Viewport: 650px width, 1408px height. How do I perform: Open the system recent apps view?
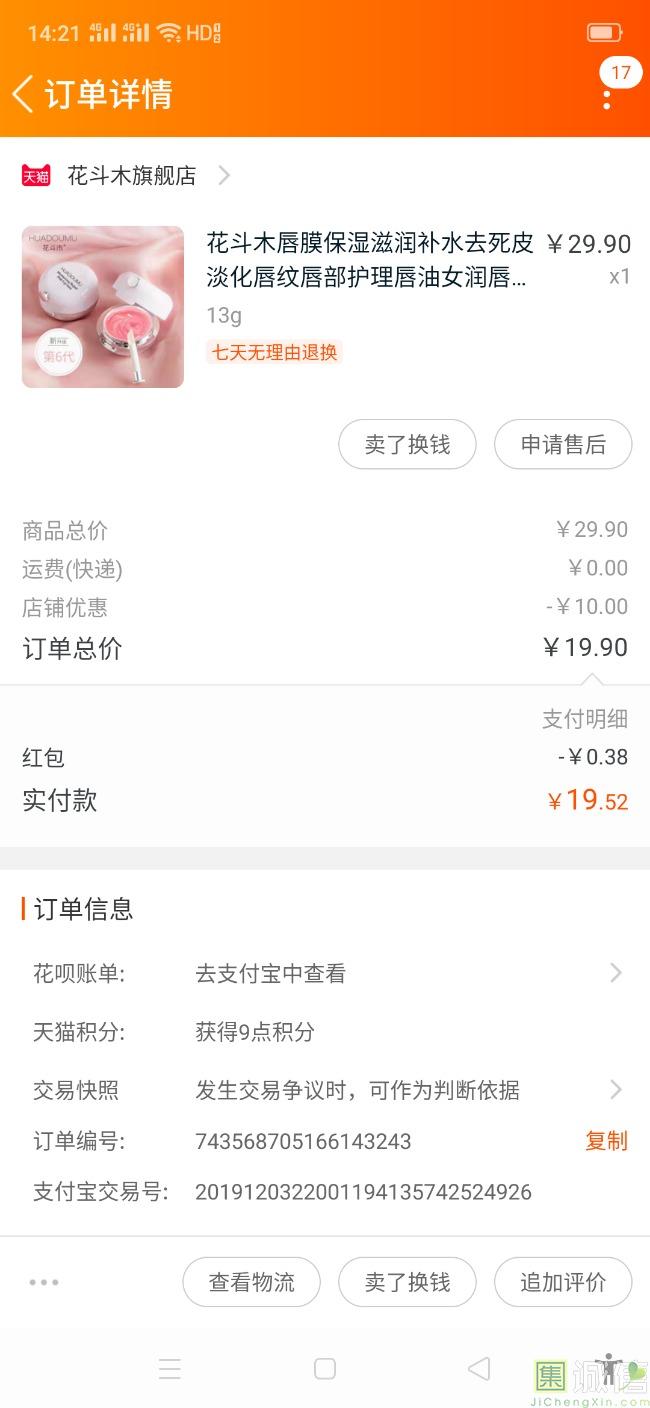[170, 1368]
